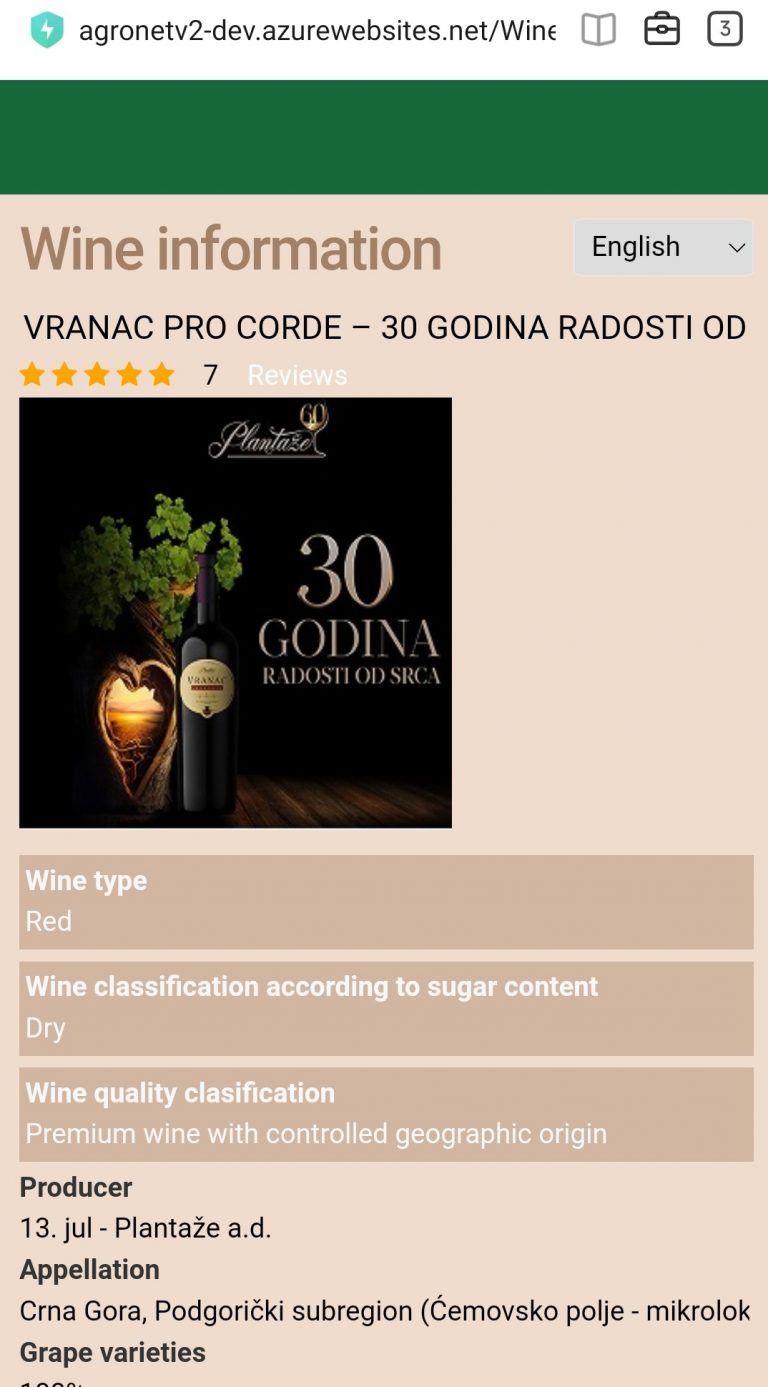Open the Reviews link
This screenshot has width=768, height=1387.
297,375
